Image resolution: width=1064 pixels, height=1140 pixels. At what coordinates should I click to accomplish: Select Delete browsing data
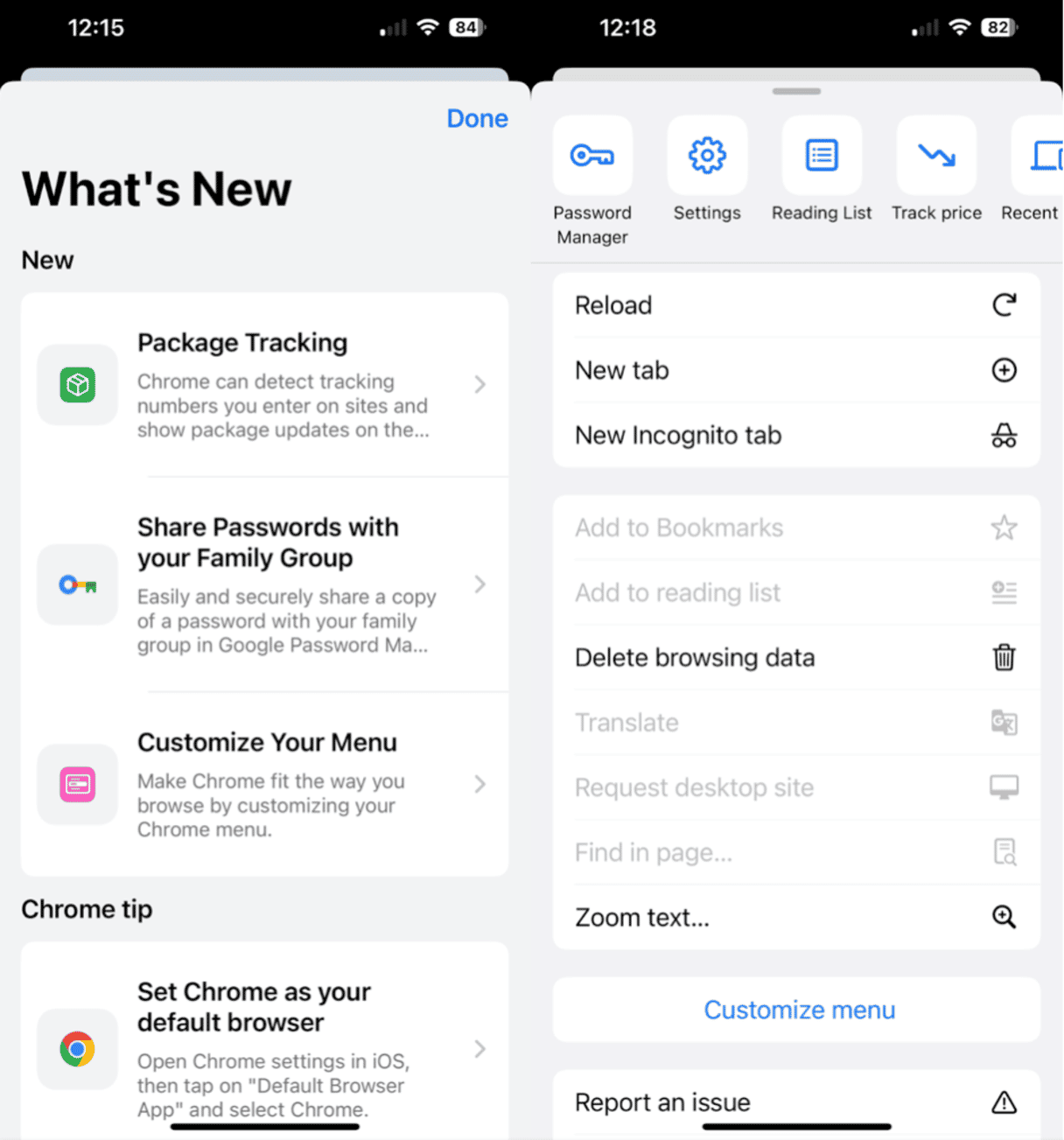point(795,657)
